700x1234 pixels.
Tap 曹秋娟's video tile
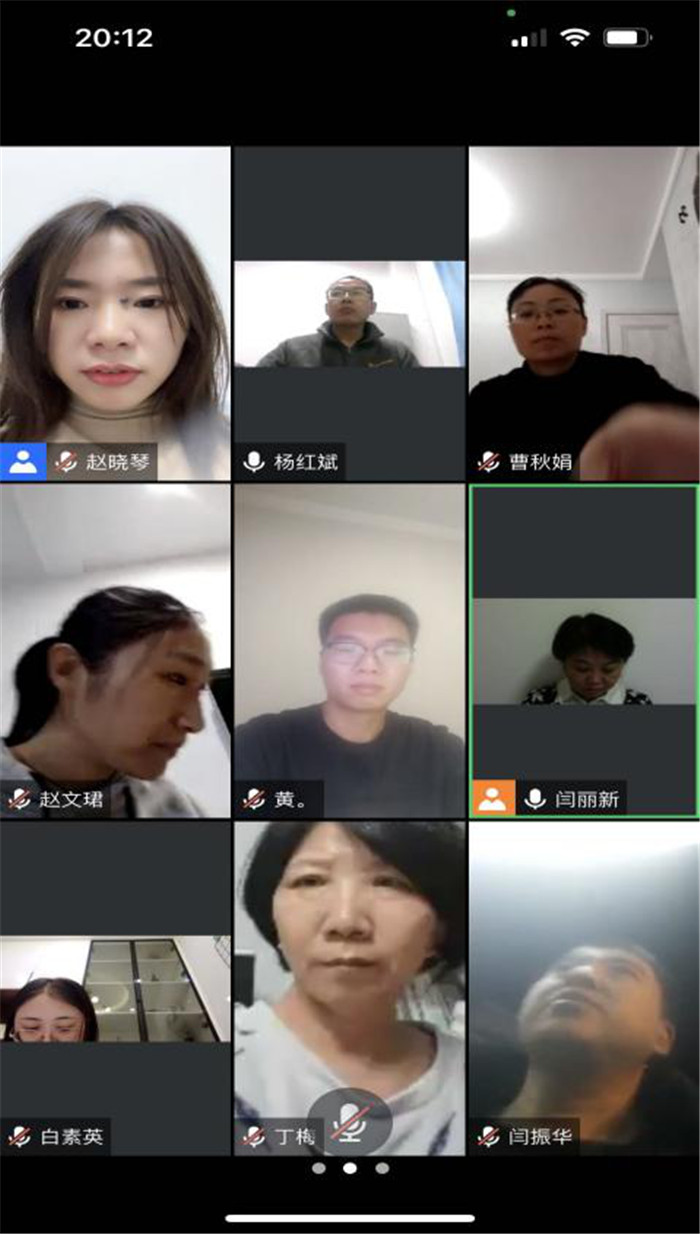click(x=584, y=312)
